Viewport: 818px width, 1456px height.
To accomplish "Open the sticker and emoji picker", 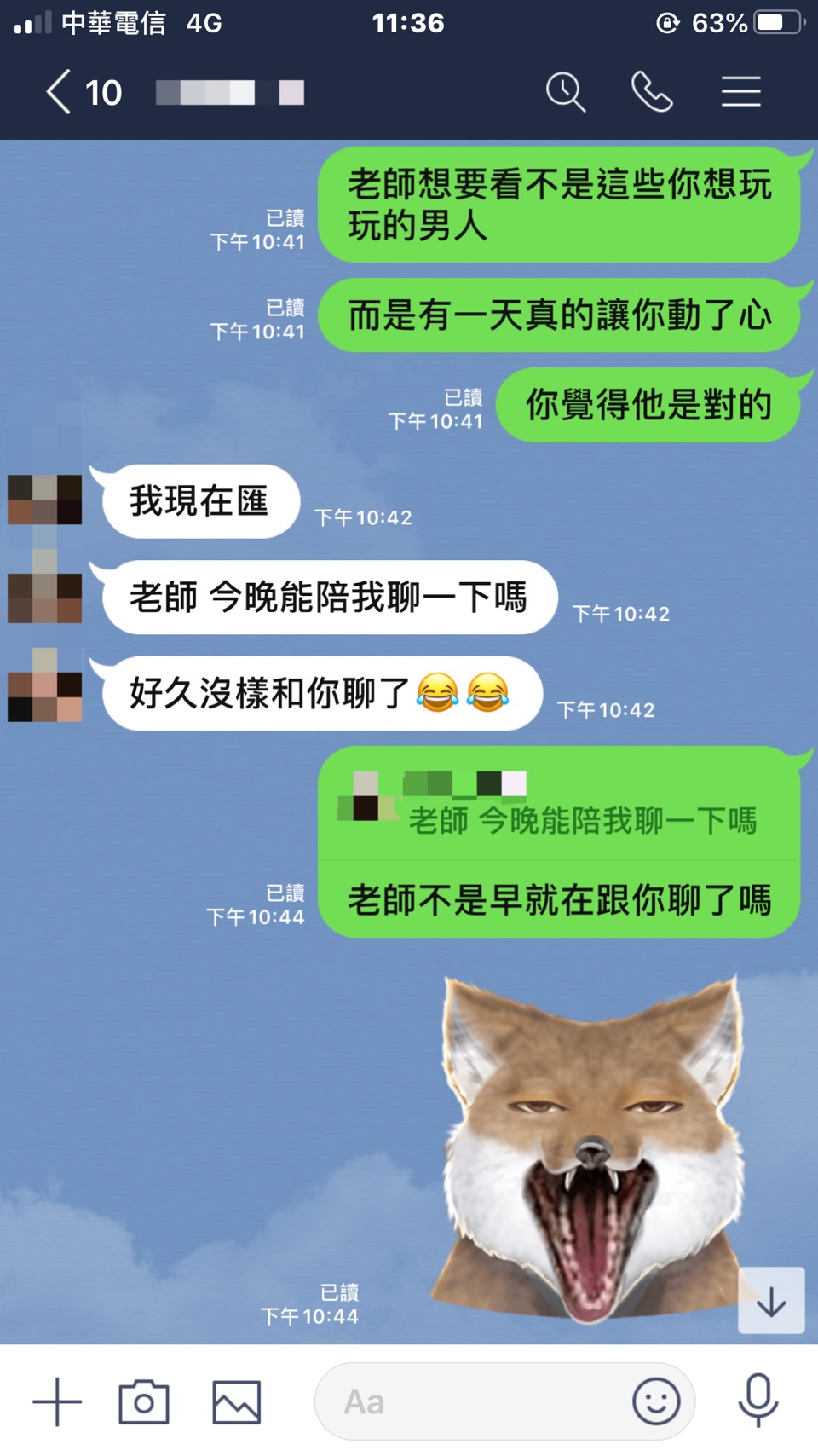I will pos(656,1401).
